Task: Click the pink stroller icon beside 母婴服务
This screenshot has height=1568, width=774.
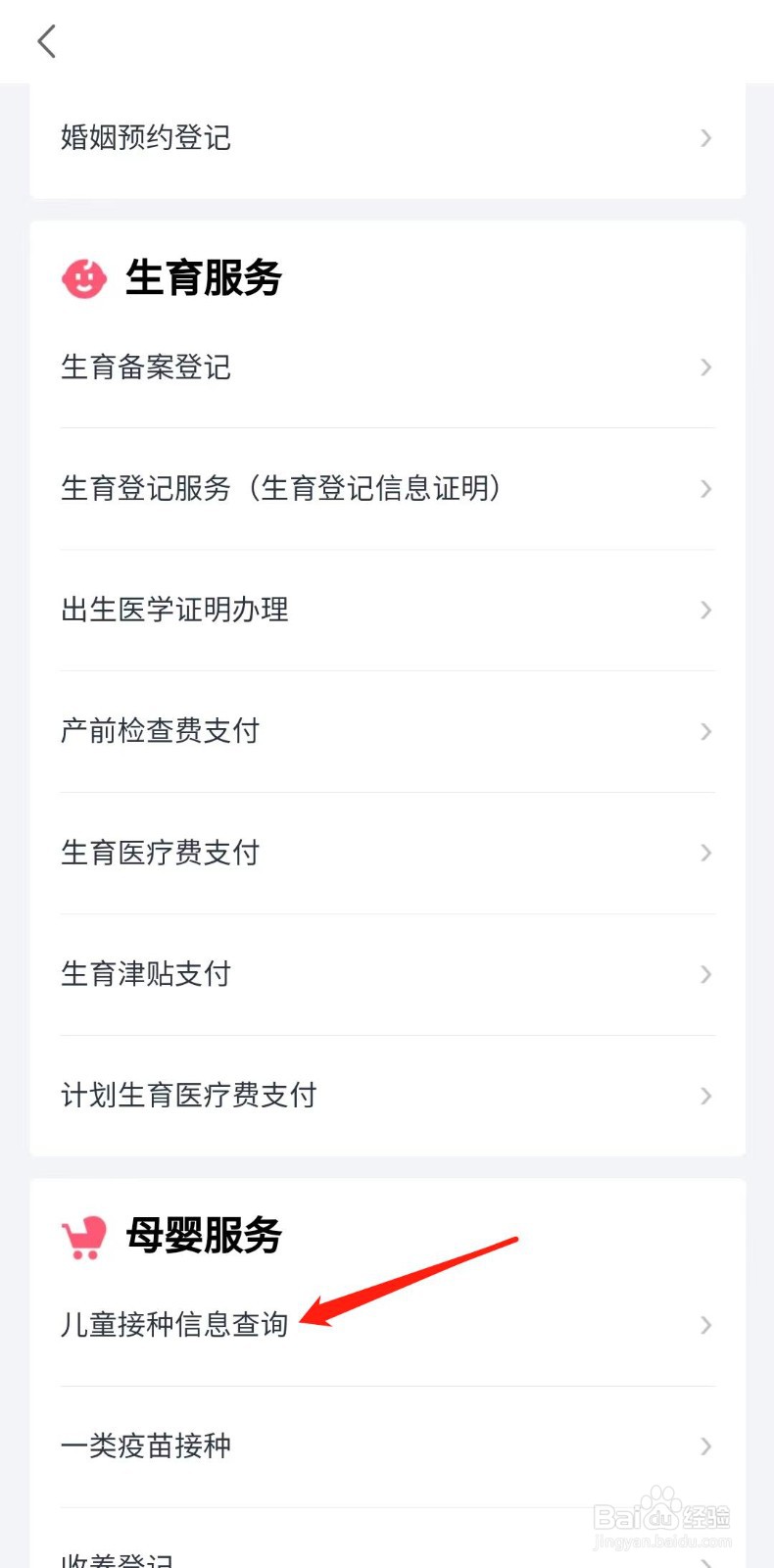Action: click(84, 1237)
